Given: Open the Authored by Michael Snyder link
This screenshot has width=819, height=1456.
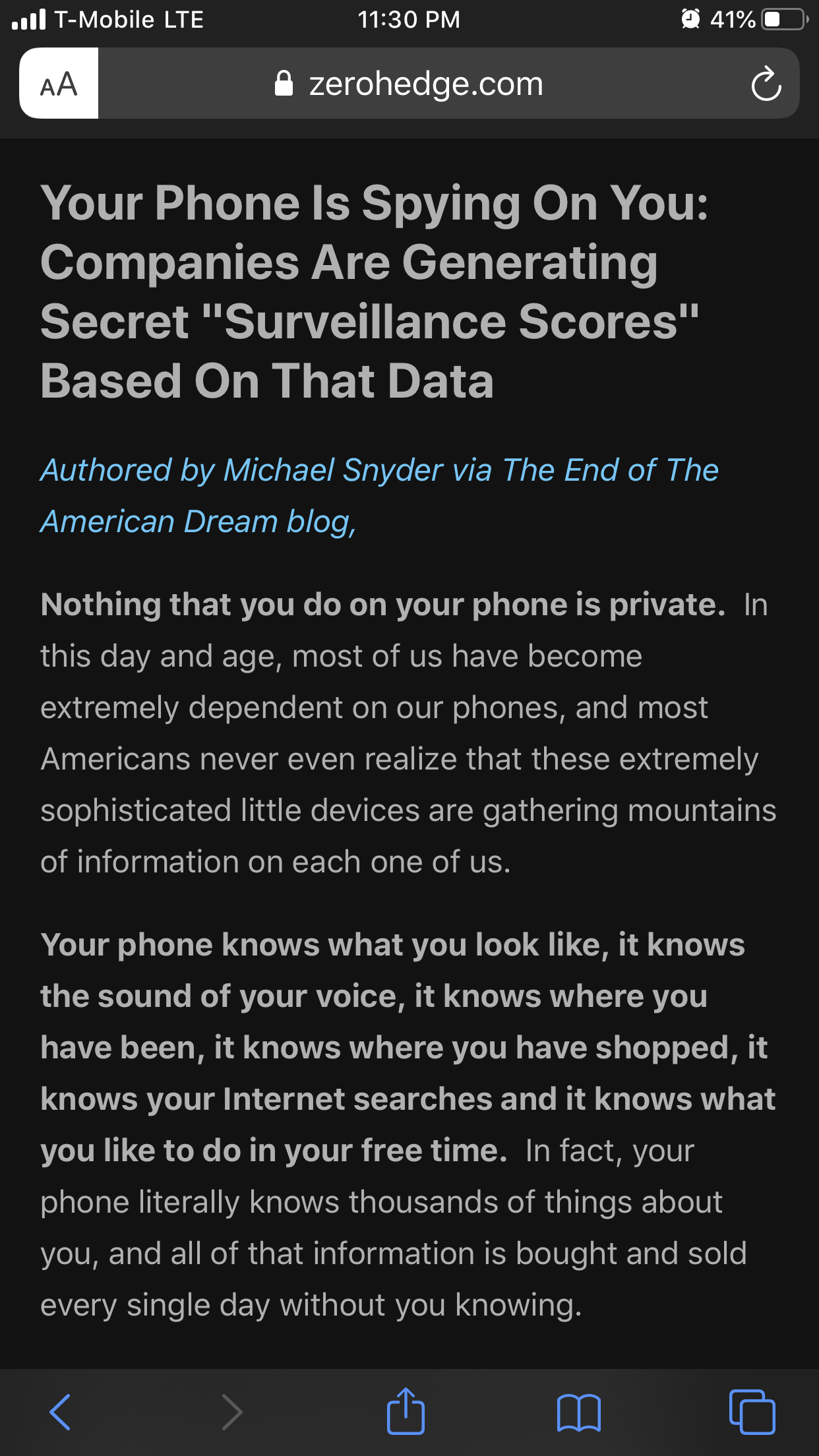Looking at the screenshot, I should (x=379, y=496).
